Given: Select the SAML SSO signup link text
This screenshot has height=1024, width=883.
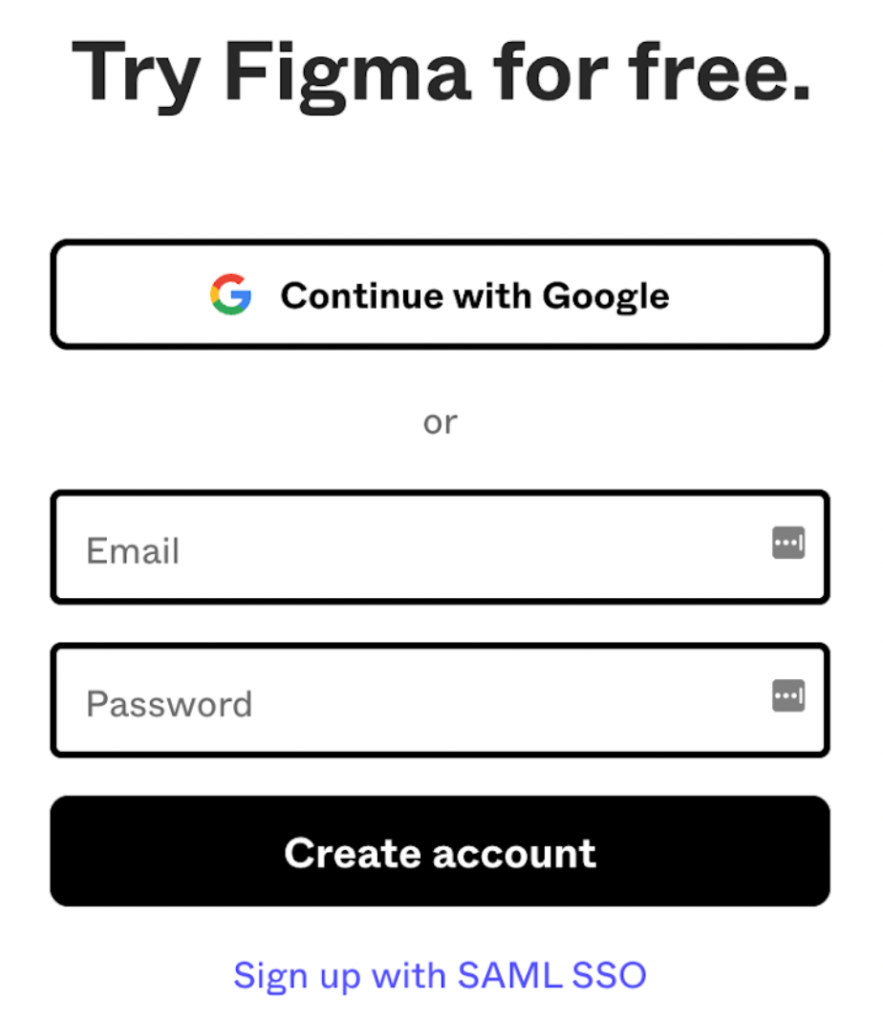Looking at the screenshot, I should pos(440,975).
